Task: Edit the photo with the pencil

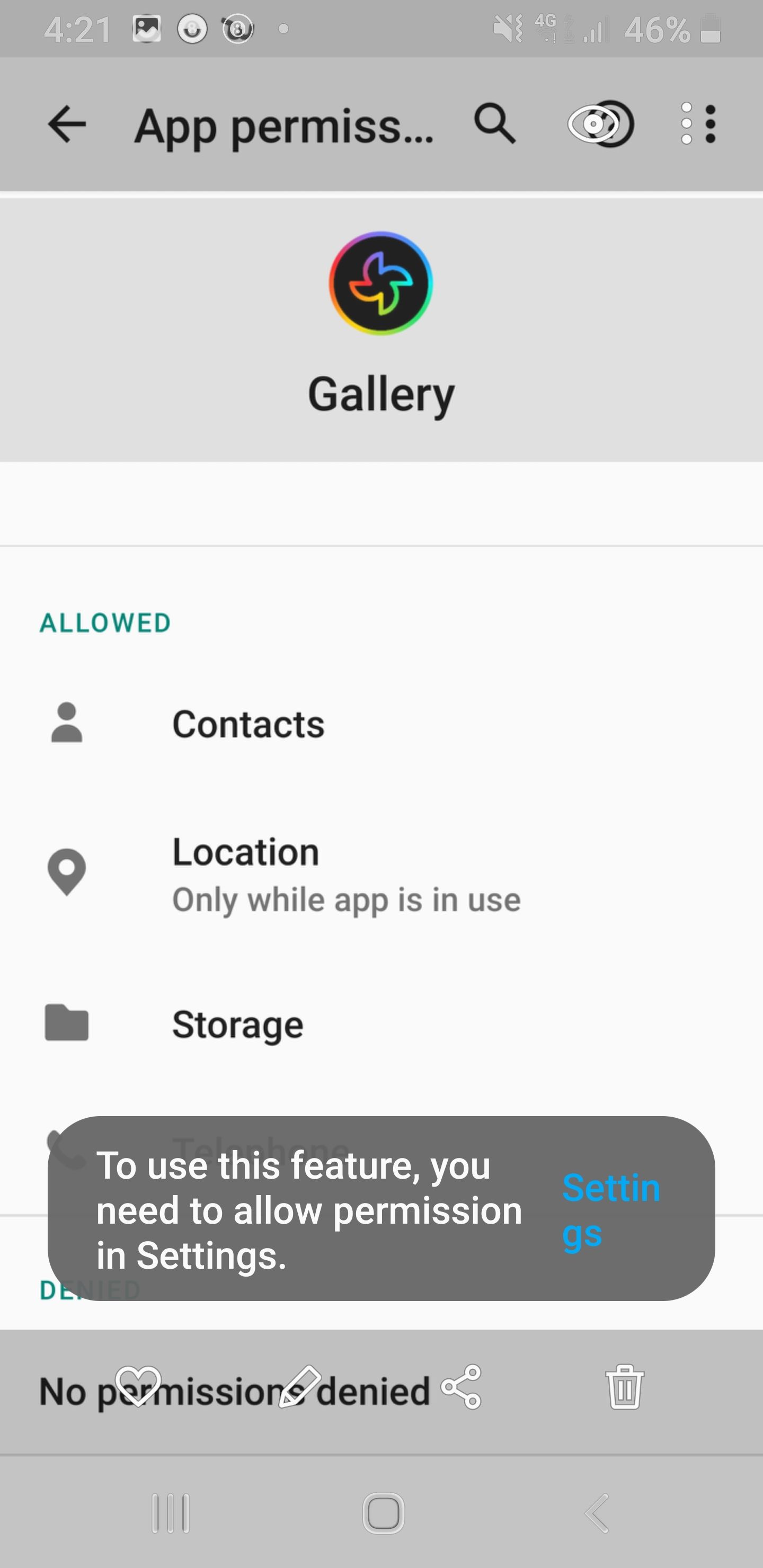Action: [299, 1387]
